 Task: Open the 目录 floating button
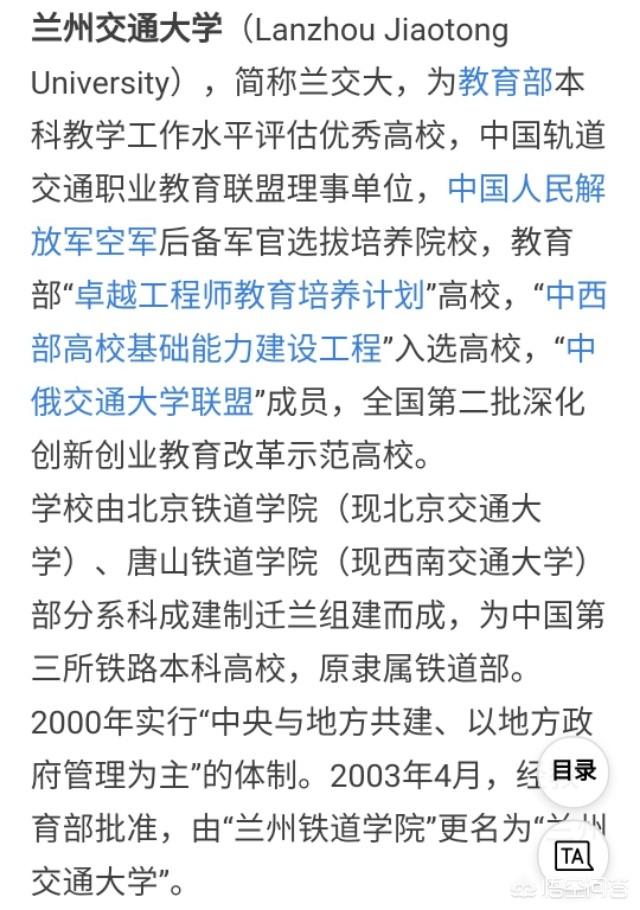coord(574,771)
